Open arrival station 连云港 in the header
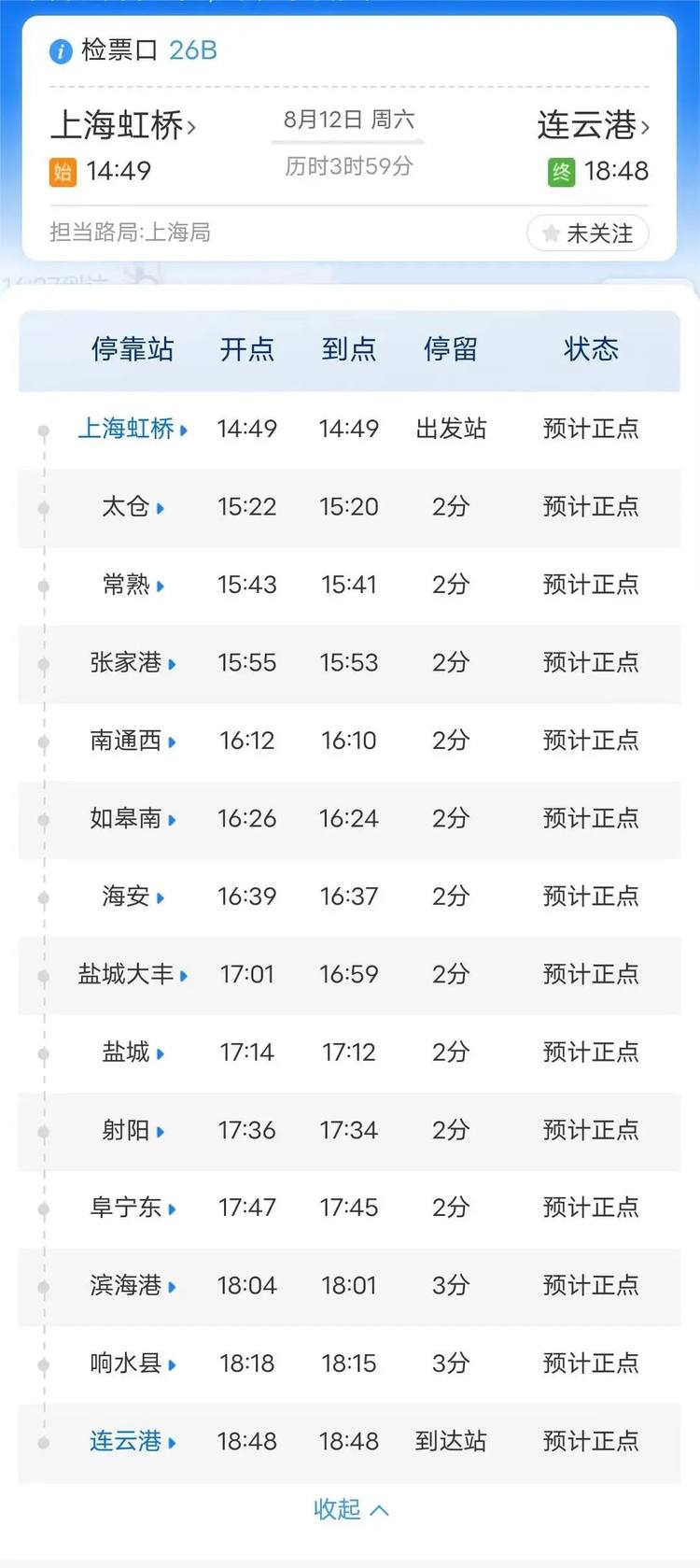This screenshot has width=700, height=1568. point(593,126)
